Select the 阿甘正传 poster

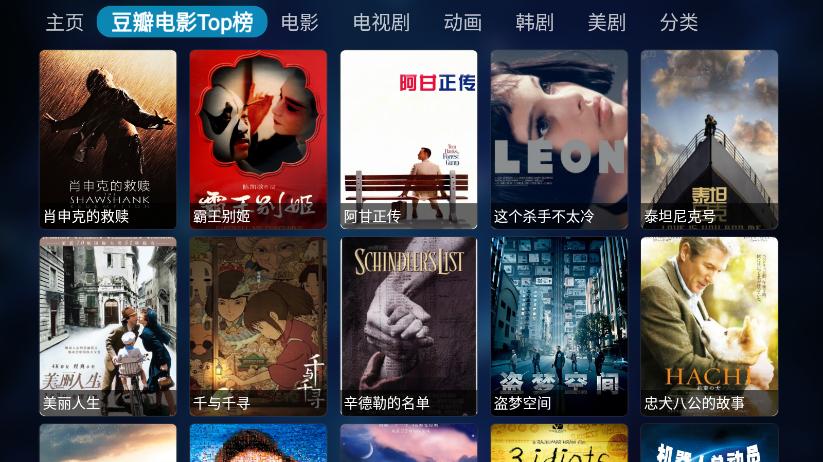click(x=408, y=139)
